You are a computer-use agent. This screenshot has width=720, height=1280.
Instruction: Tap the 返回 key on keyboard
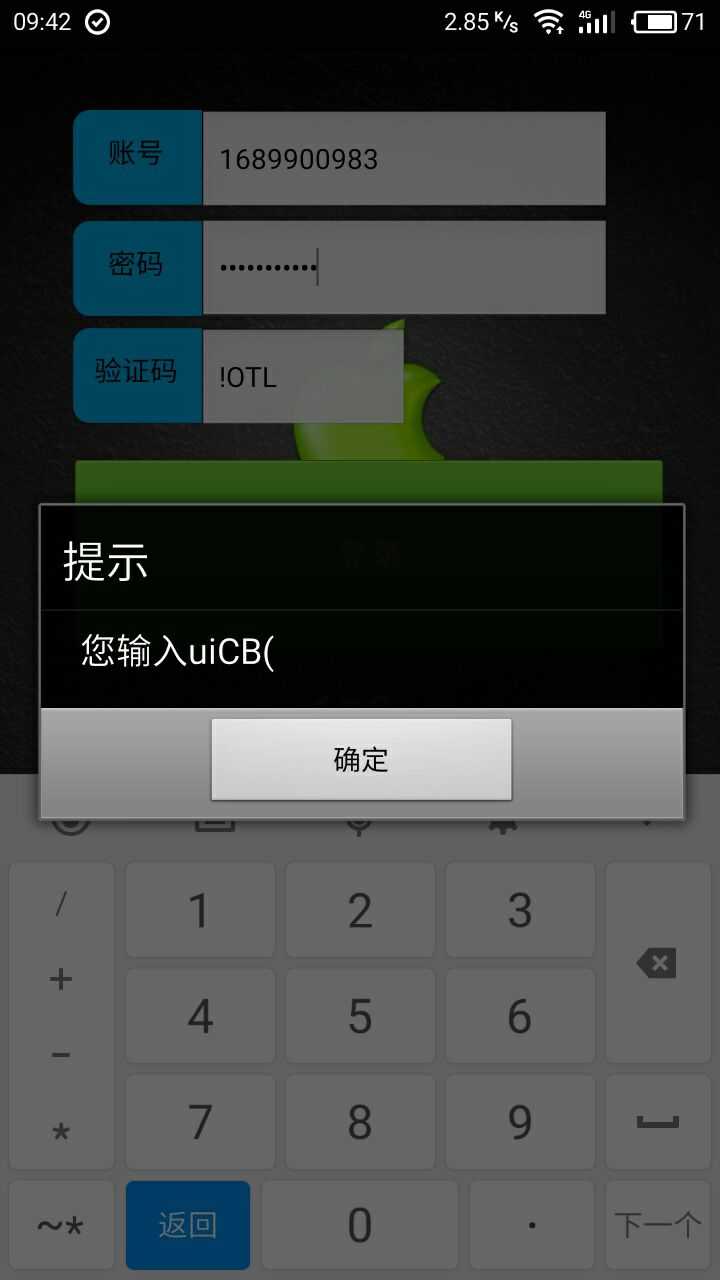pos(188,1225)
